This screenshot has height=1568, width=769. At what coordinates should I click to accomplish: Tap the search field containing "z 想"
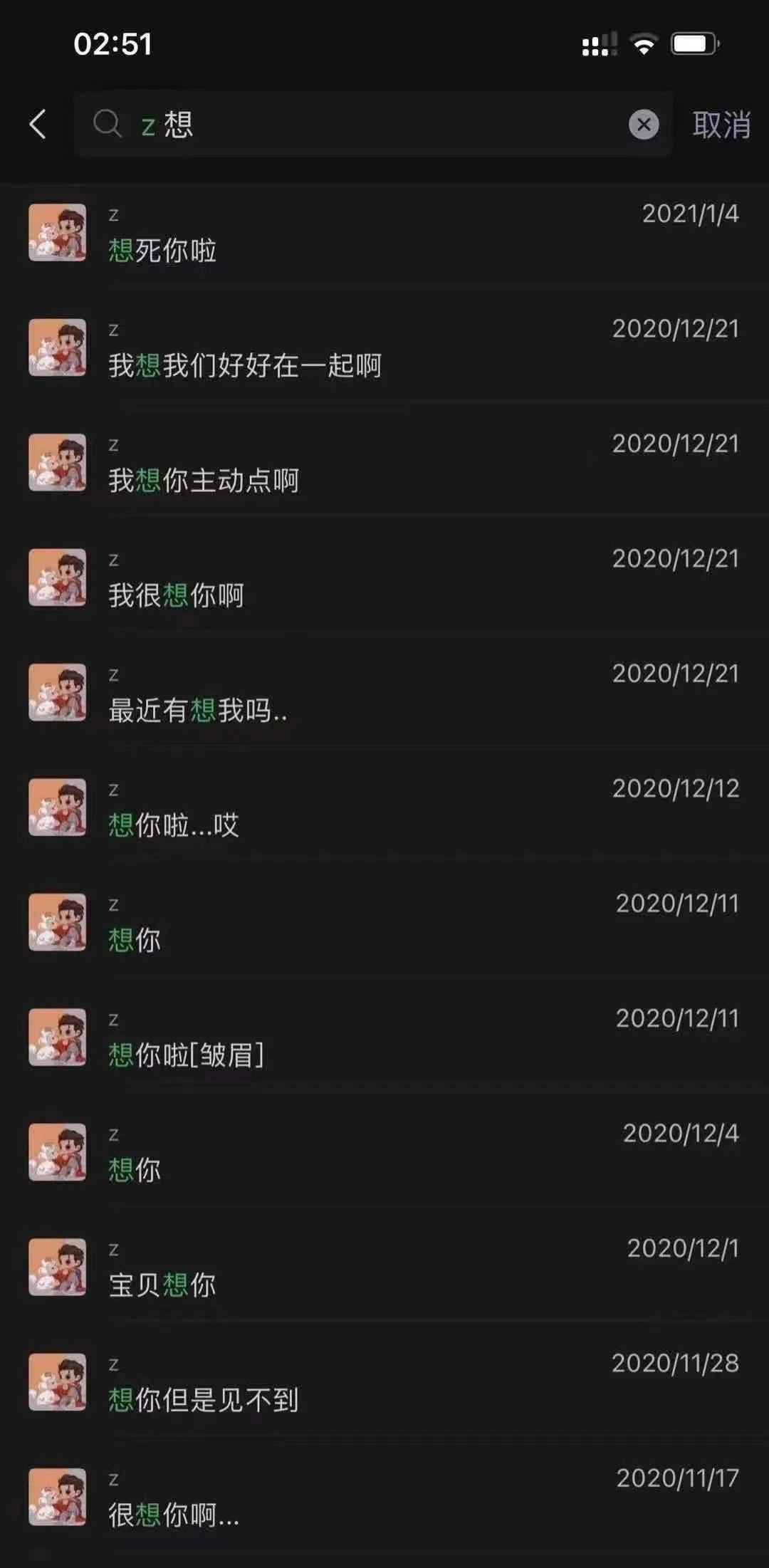click(x=370, y=125)
